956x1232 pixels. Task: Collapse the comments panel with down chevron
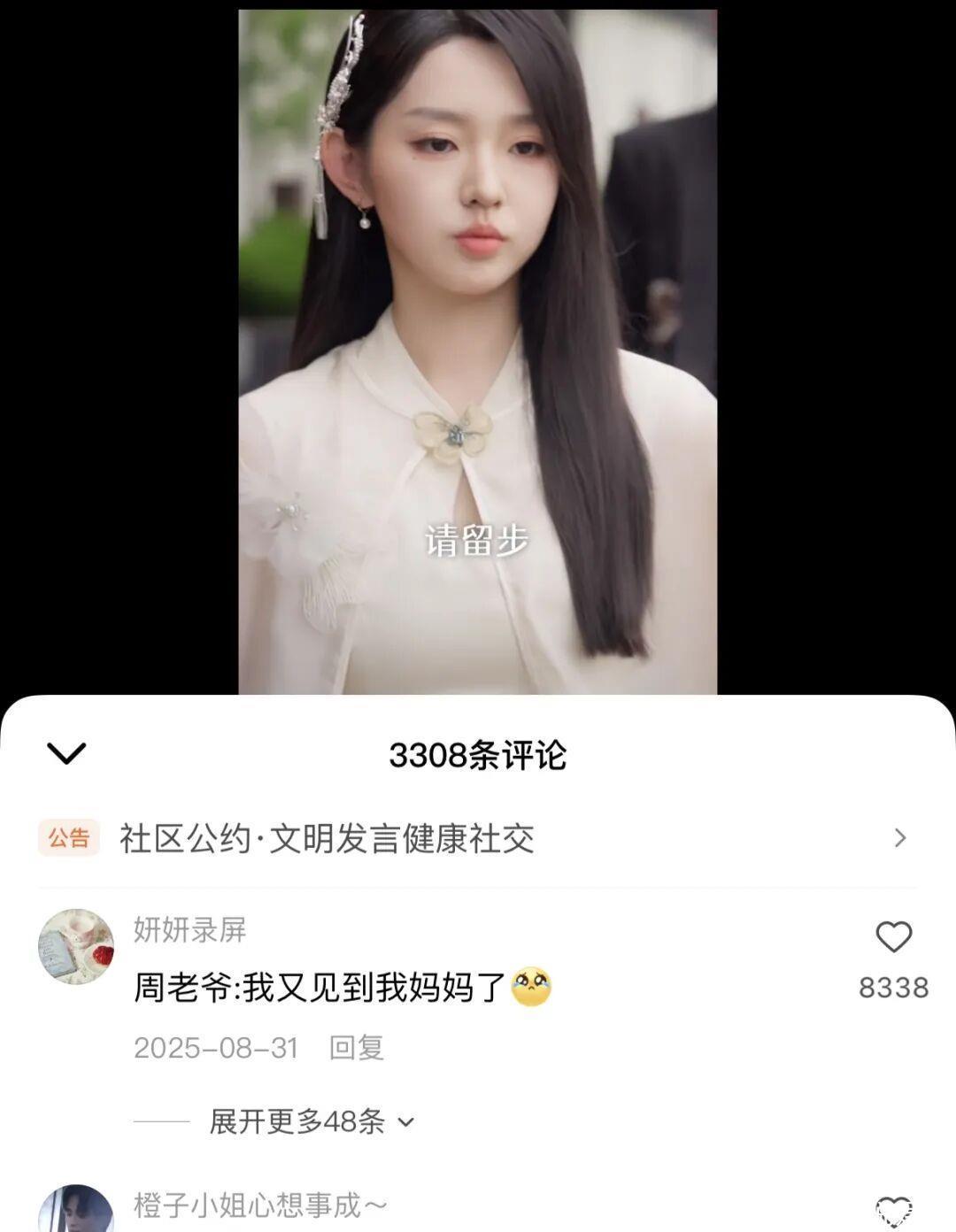point(66,753)
